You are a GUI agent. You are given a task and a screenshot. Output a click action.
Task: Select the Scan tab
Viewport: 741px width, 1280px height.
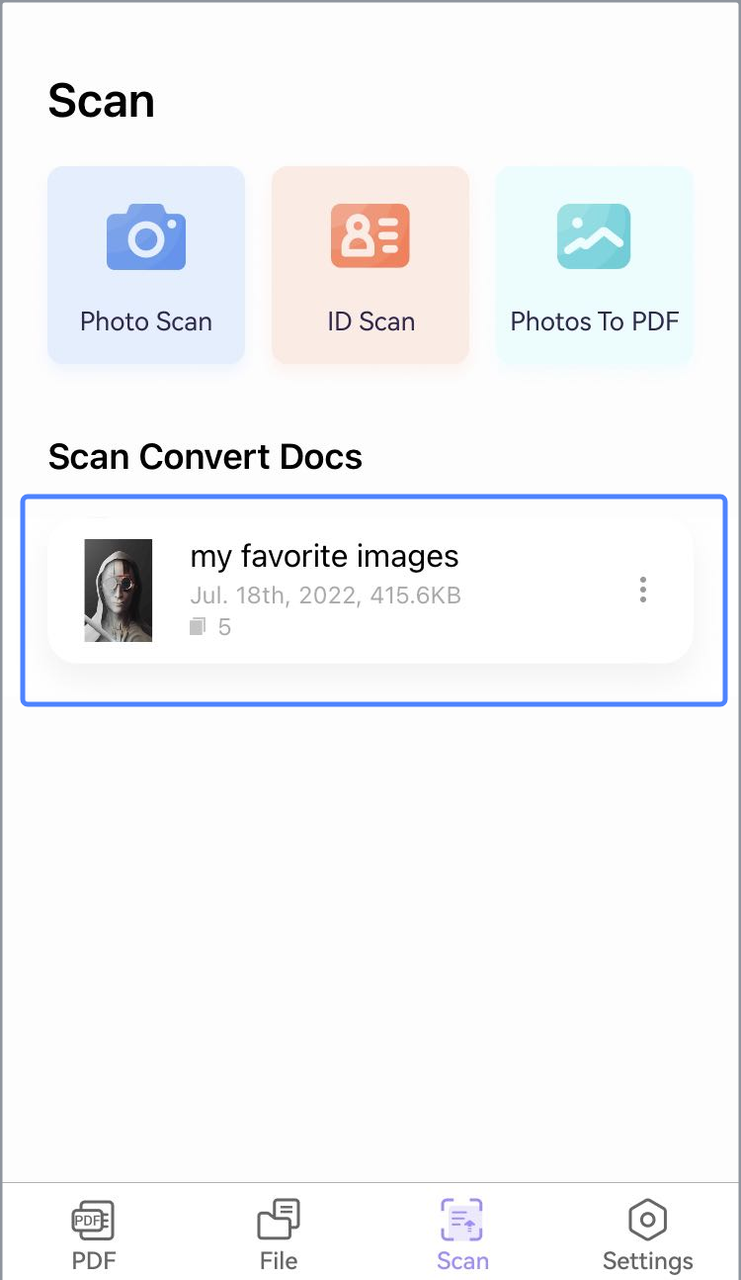(462, 1234)
